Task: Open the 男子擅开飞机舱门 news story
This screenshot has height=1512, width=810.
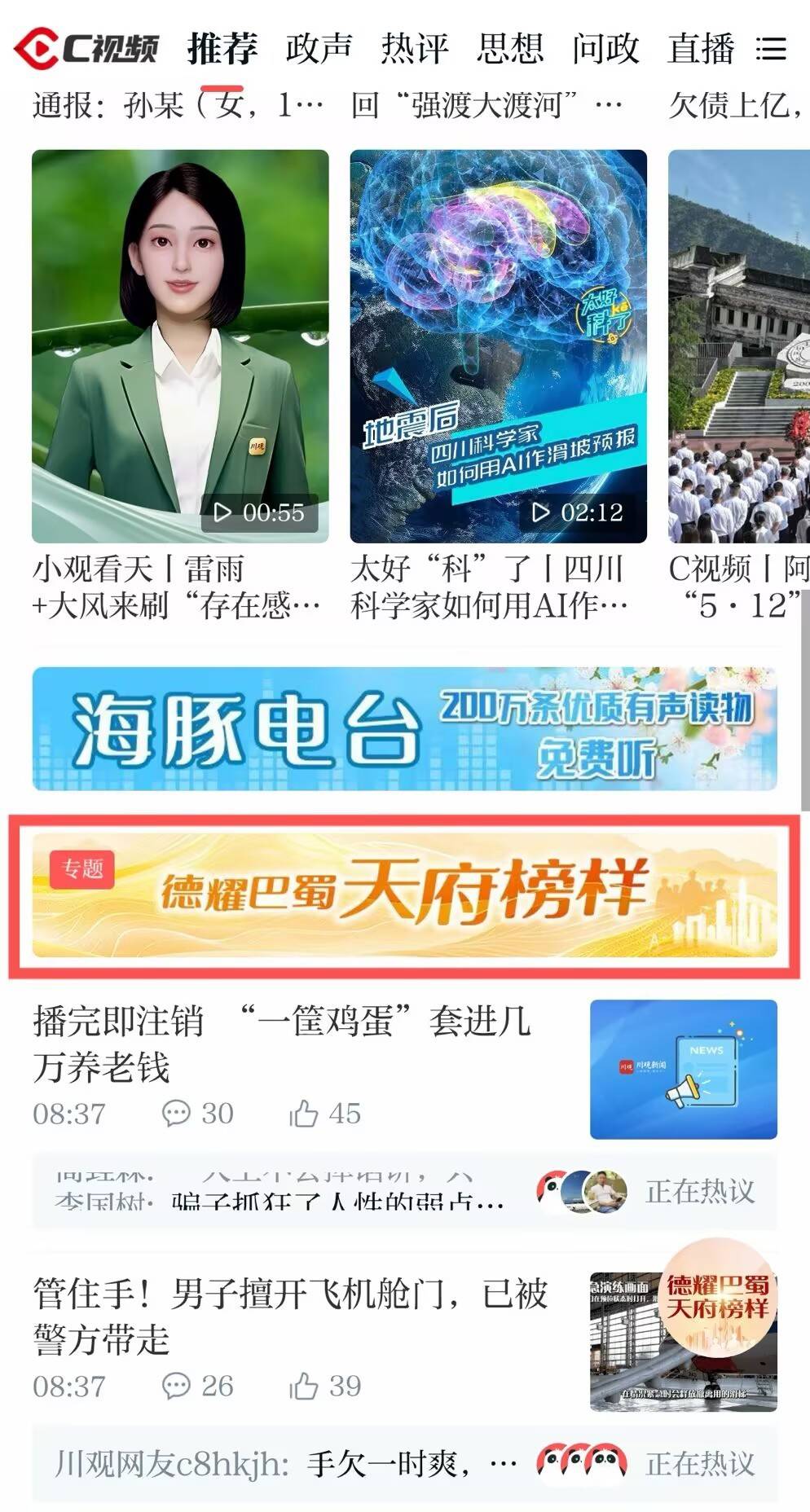Action: tap(290, 1316)
